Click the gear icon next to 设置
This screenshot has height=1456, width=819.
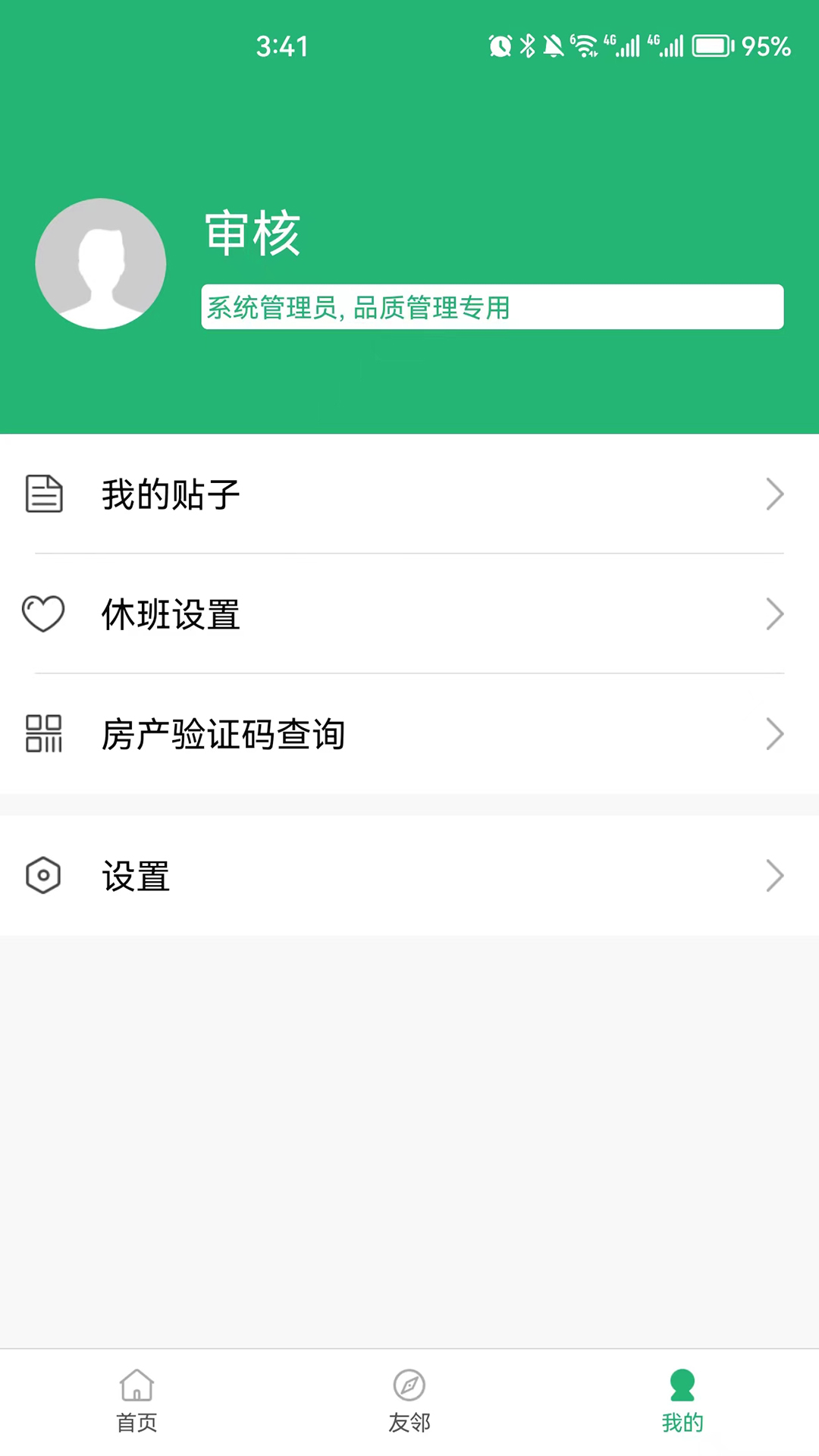[43, 875]
